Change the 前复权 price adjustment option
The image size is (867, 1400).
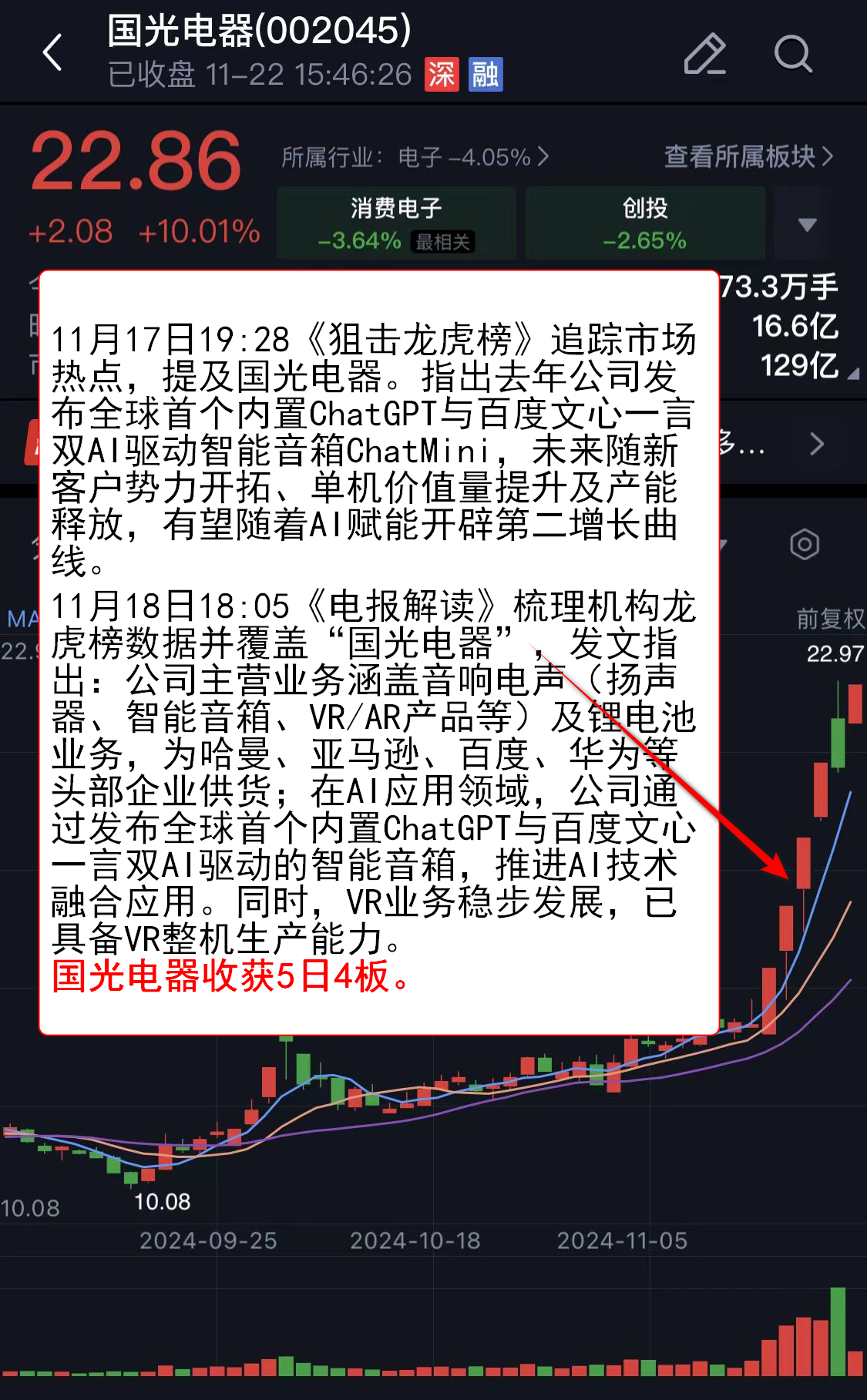(829, 618)
